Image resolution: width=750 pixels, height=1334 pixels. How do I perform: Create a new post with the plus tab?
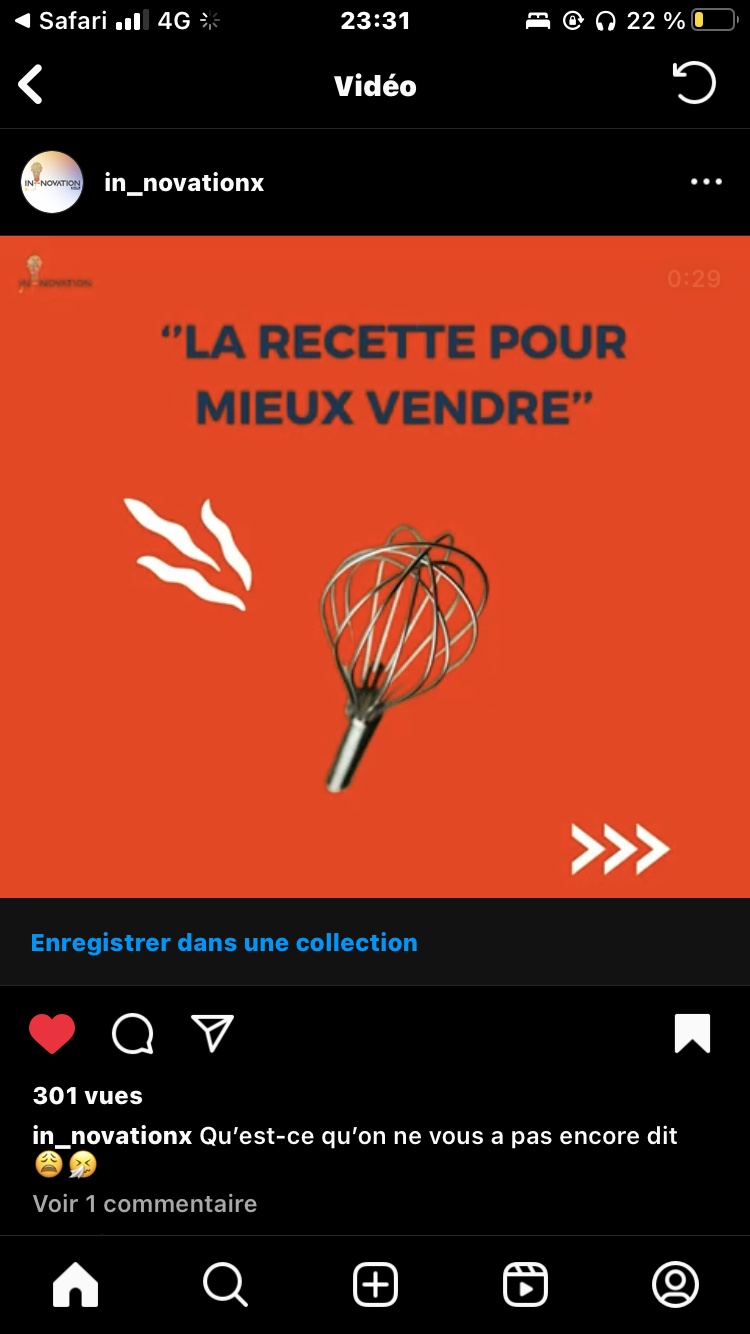pos(375,1284)
